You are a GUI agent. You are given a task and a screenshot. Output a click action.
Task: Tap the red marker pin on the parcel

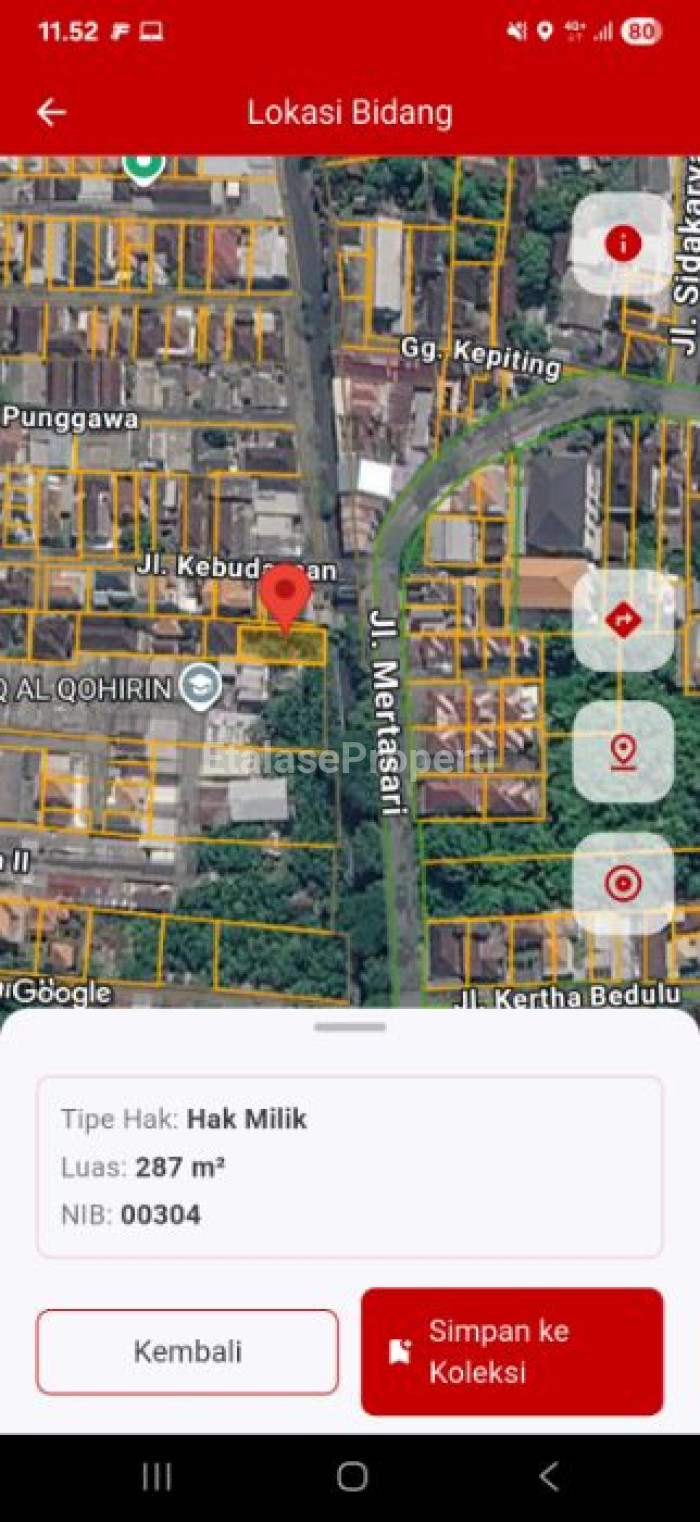click(286, 598)
